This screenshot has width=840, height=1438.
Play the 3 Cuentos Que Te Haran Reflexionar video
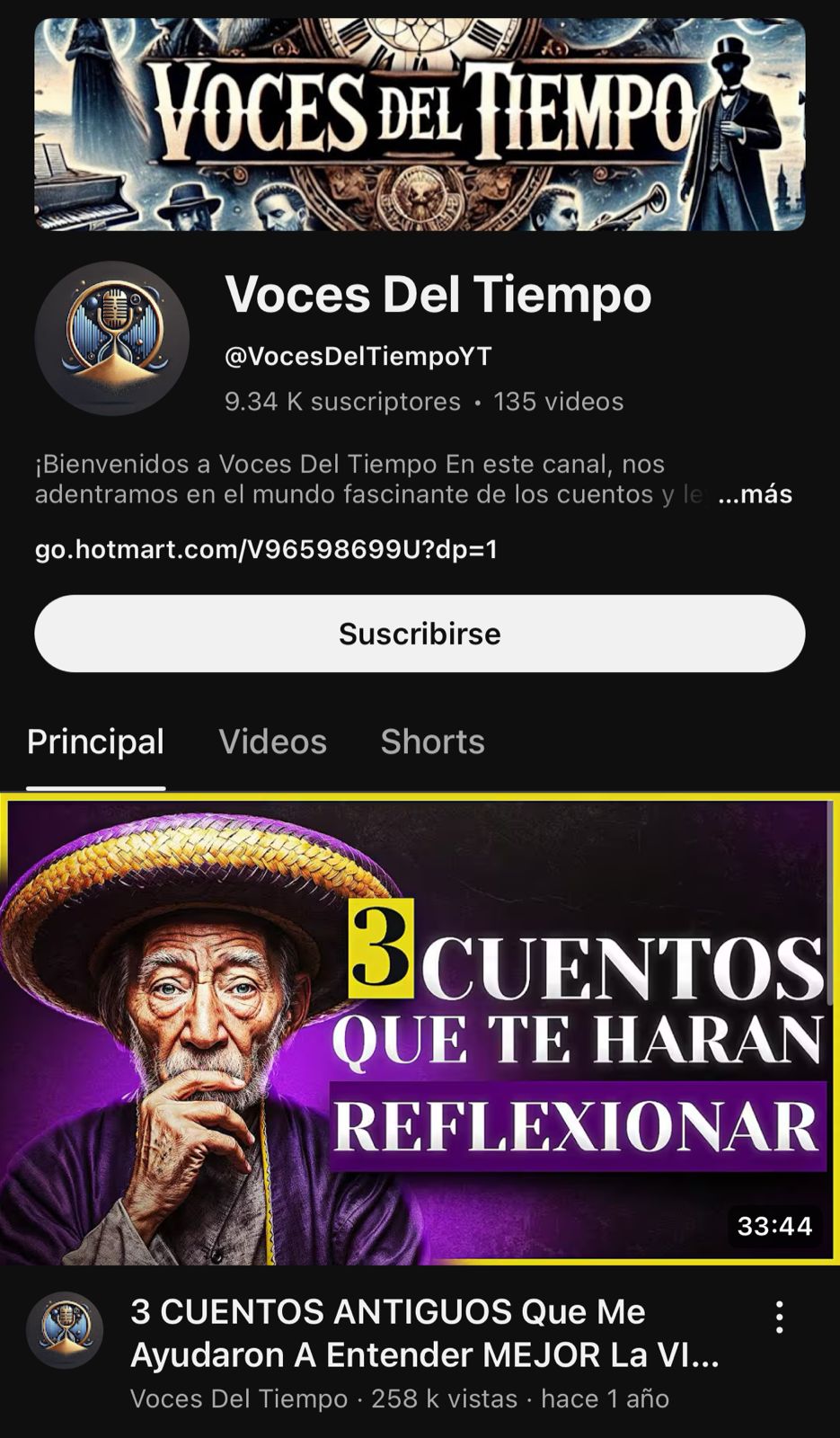click(x=420, y=1030)
